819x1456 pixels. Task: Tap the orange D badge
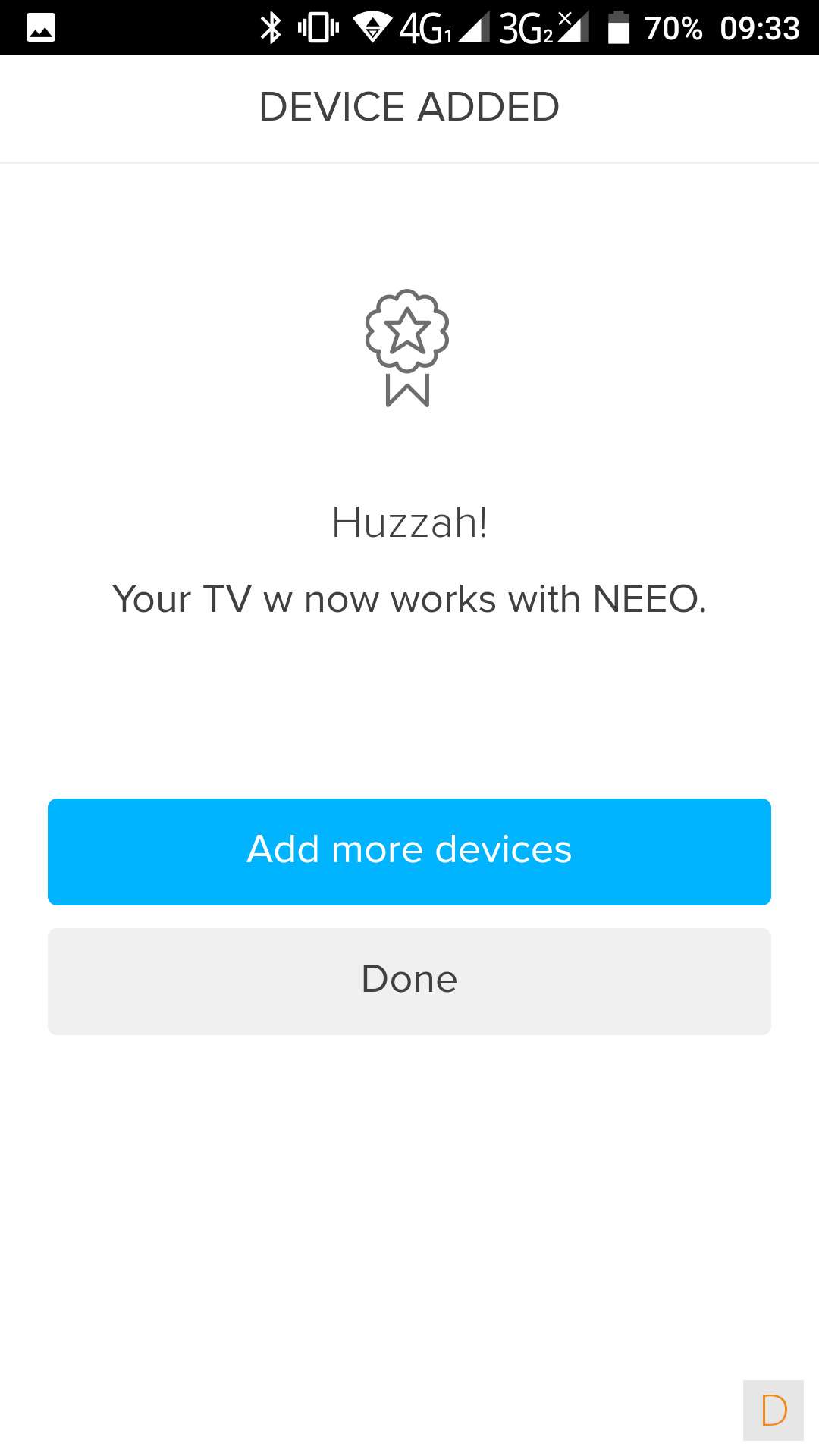[773, 1410]
